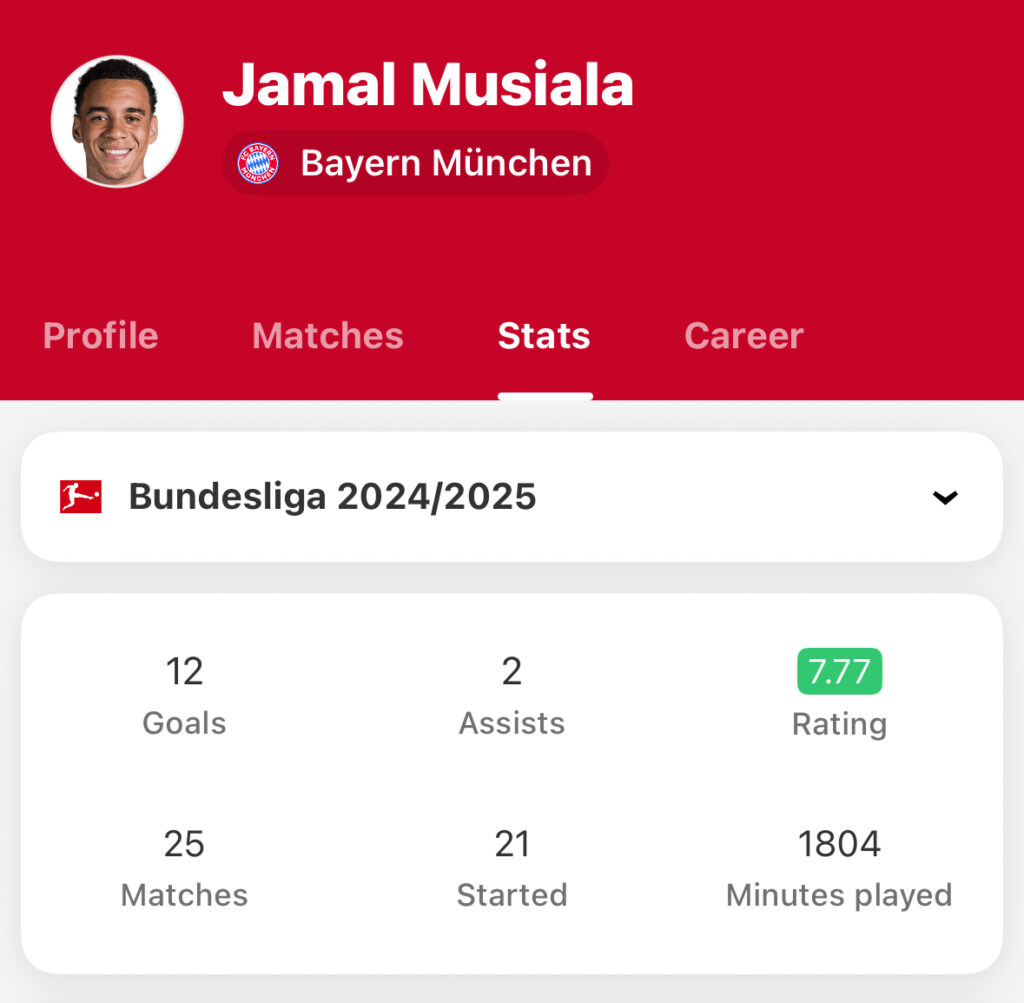Go to the Career tab
Viewport: 1024px width, 1003px height.
tap(743, 336)
